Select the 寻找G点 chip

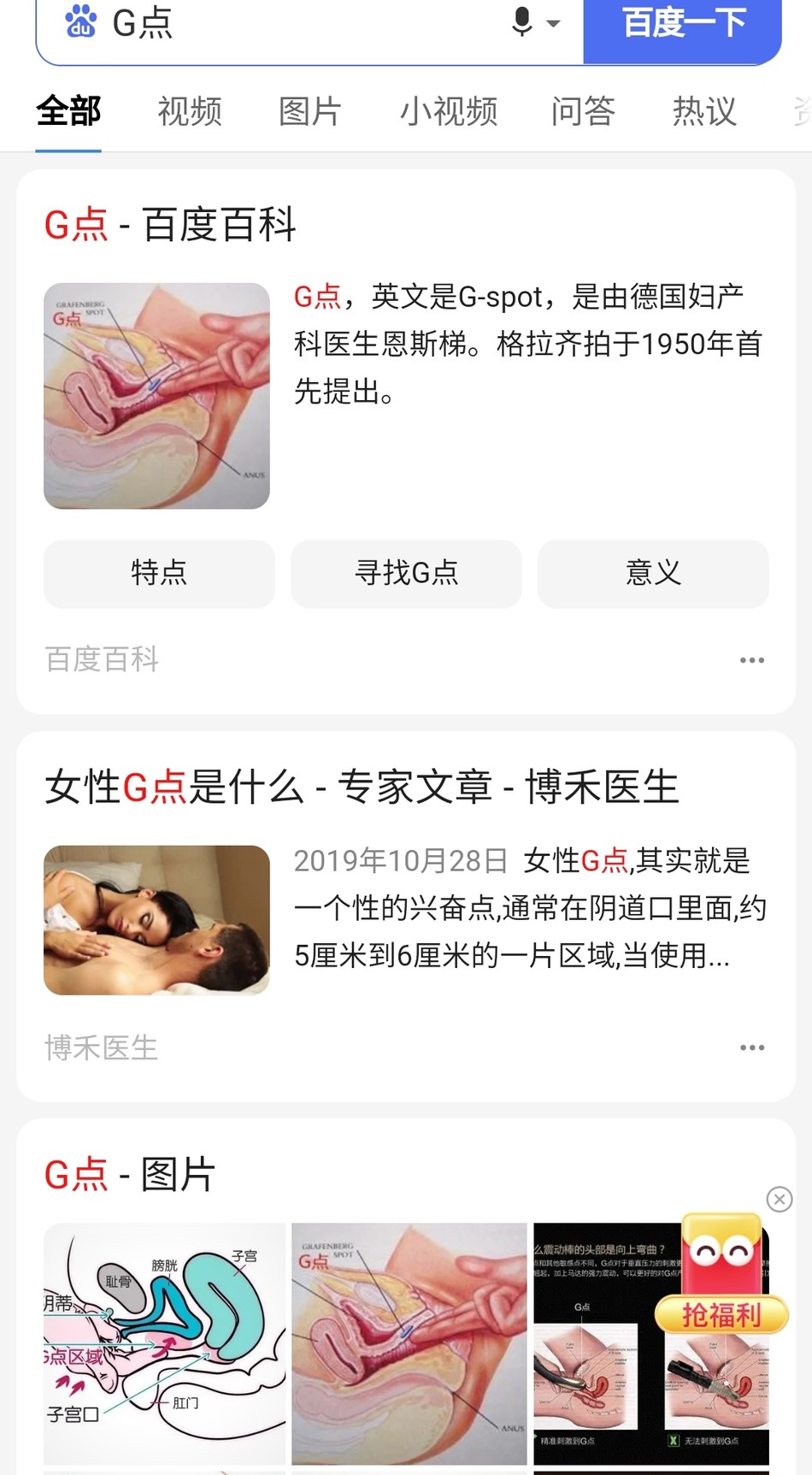click(406, 573)
